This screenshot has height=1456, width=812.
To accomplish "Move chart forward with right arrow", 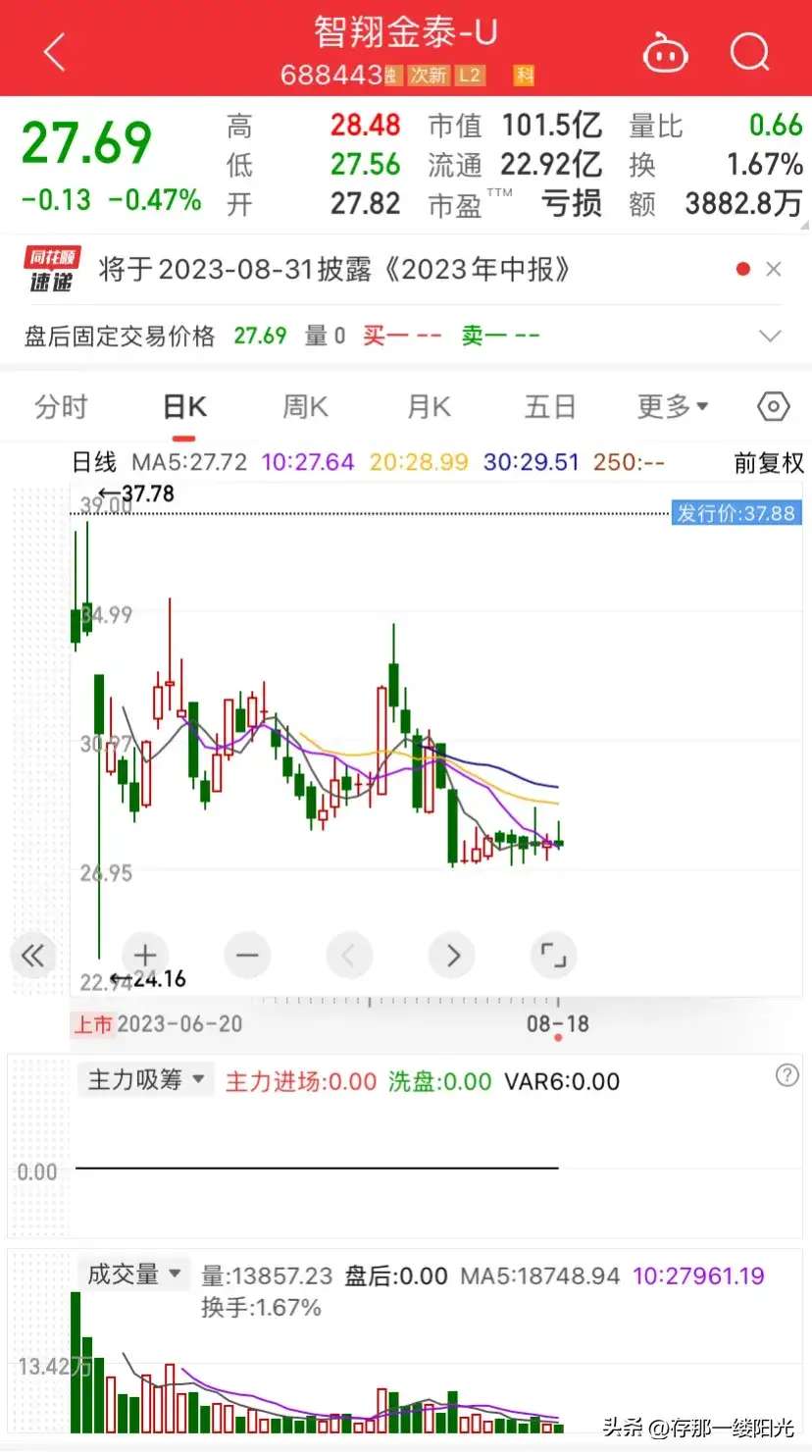I will tap(452, 955).
